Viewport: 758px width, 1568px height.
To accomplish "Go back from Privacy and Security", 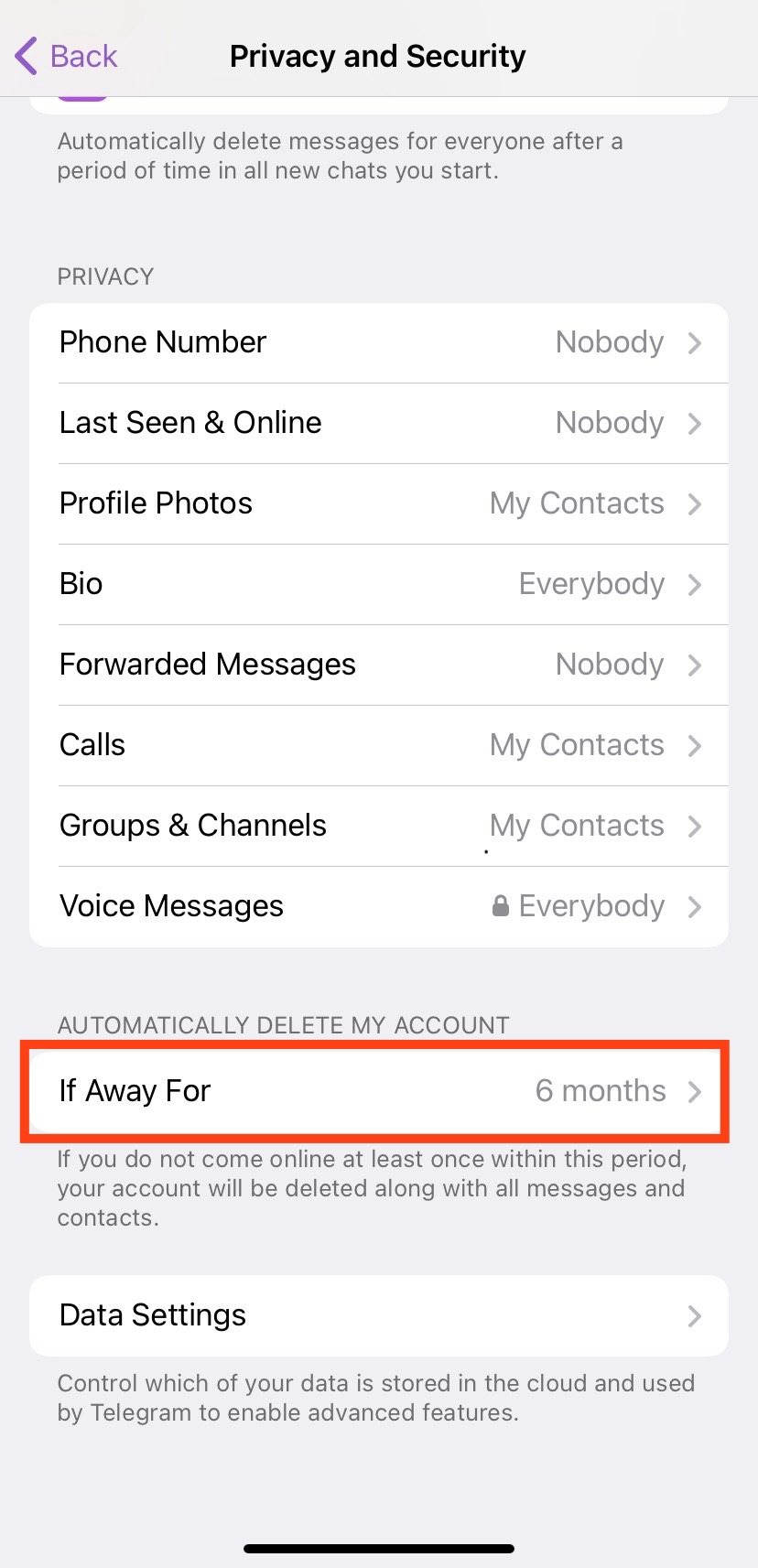I will (x=67, y=56).
